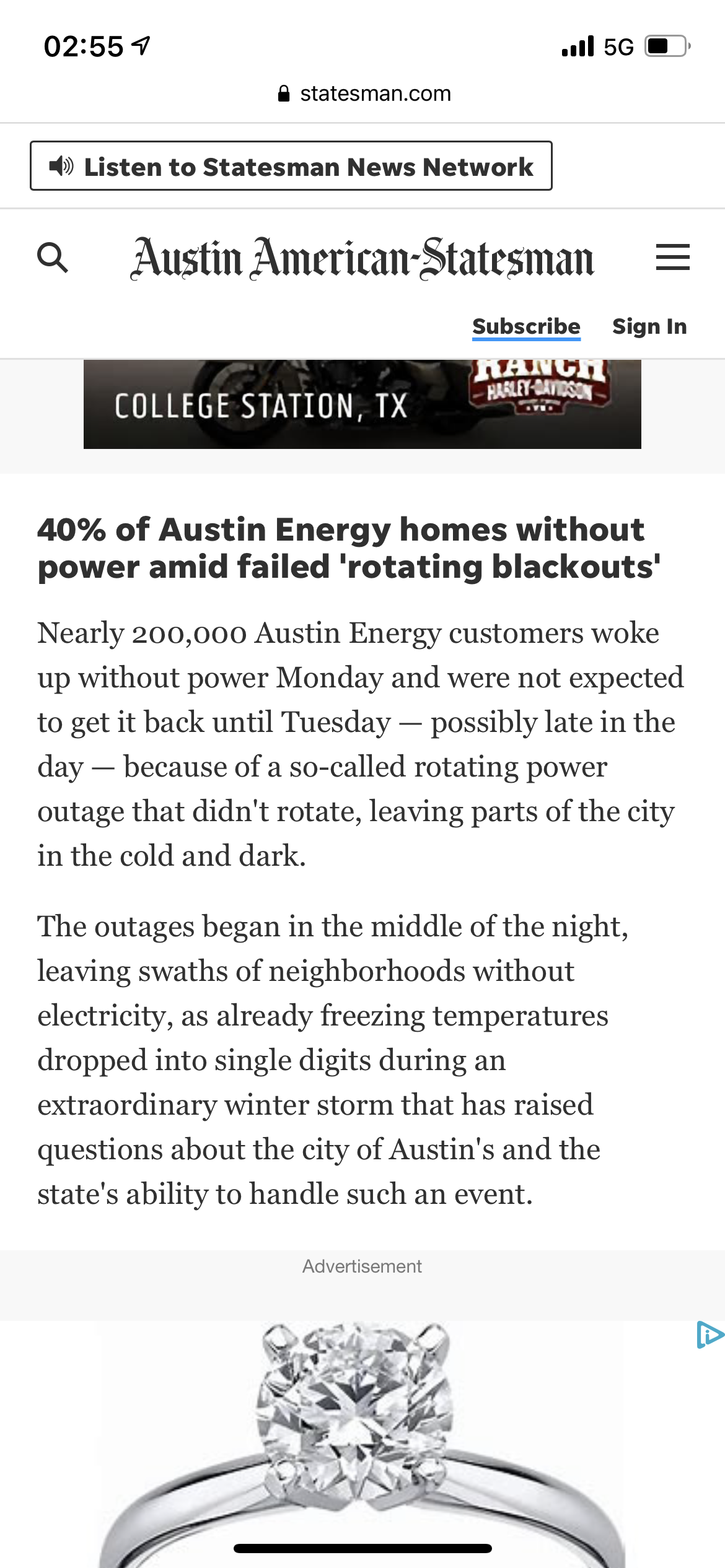Tap Sign In
This screenshot has width=725, height=1568.
(x=649, y=326)
